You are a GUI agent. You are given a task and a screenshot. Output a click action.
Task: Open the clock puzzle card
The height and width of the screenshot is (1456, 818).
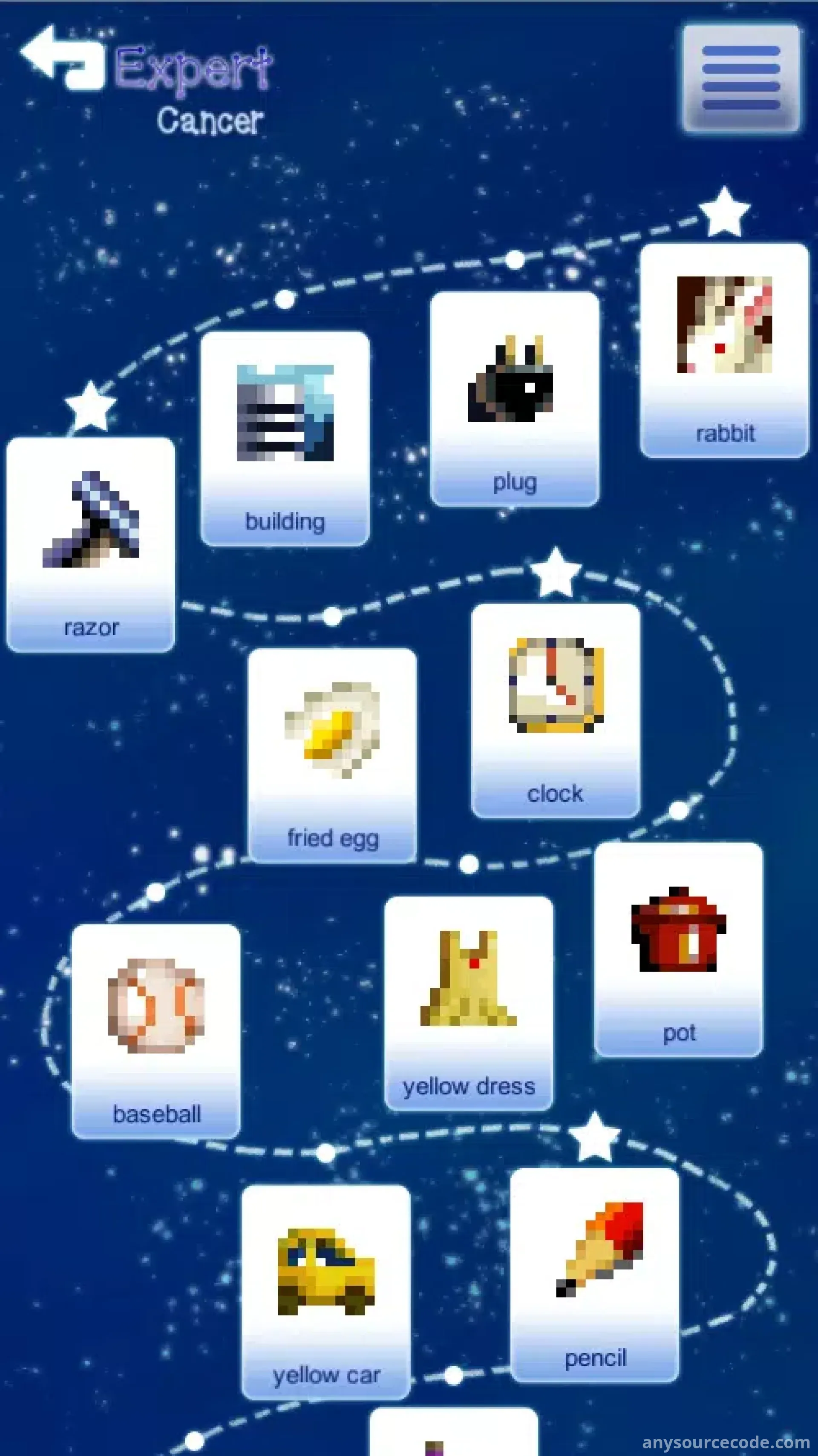click(556, 711)
